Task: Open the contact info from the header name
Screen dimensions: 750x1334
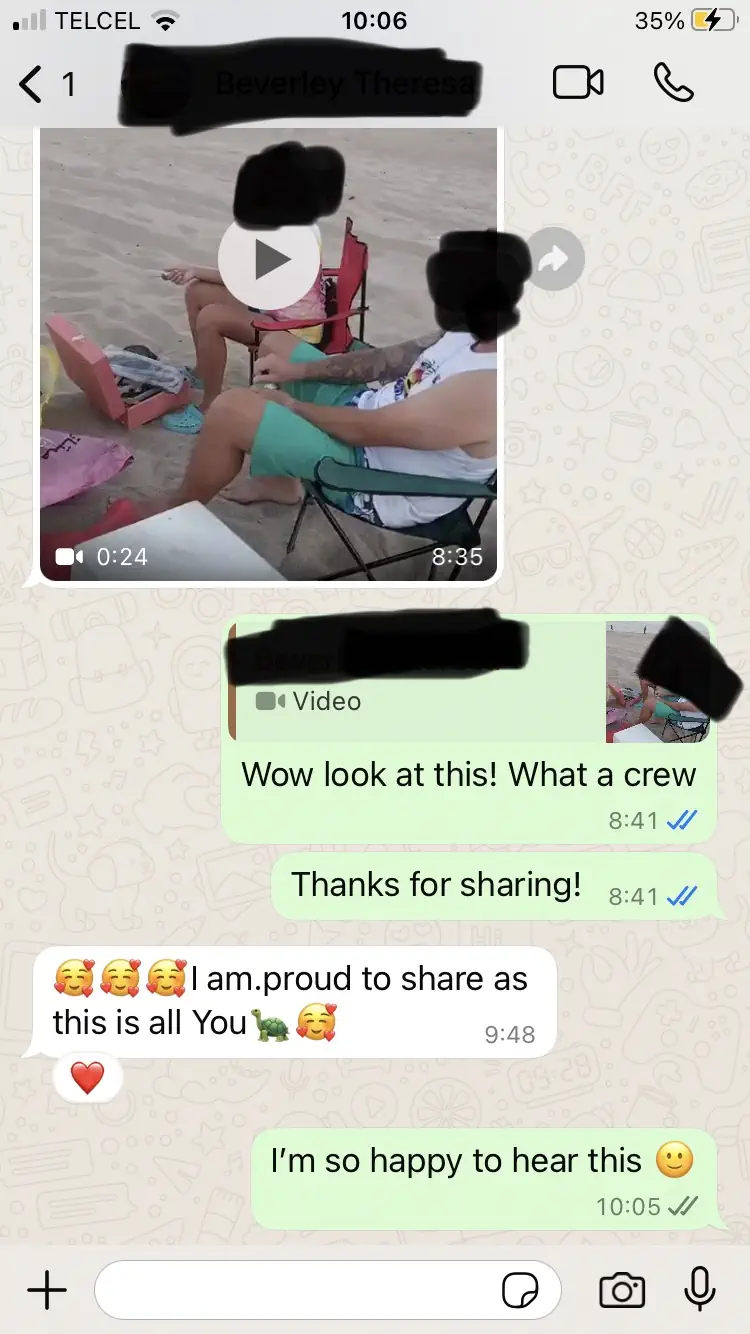Action: click(x=330, y=83)
